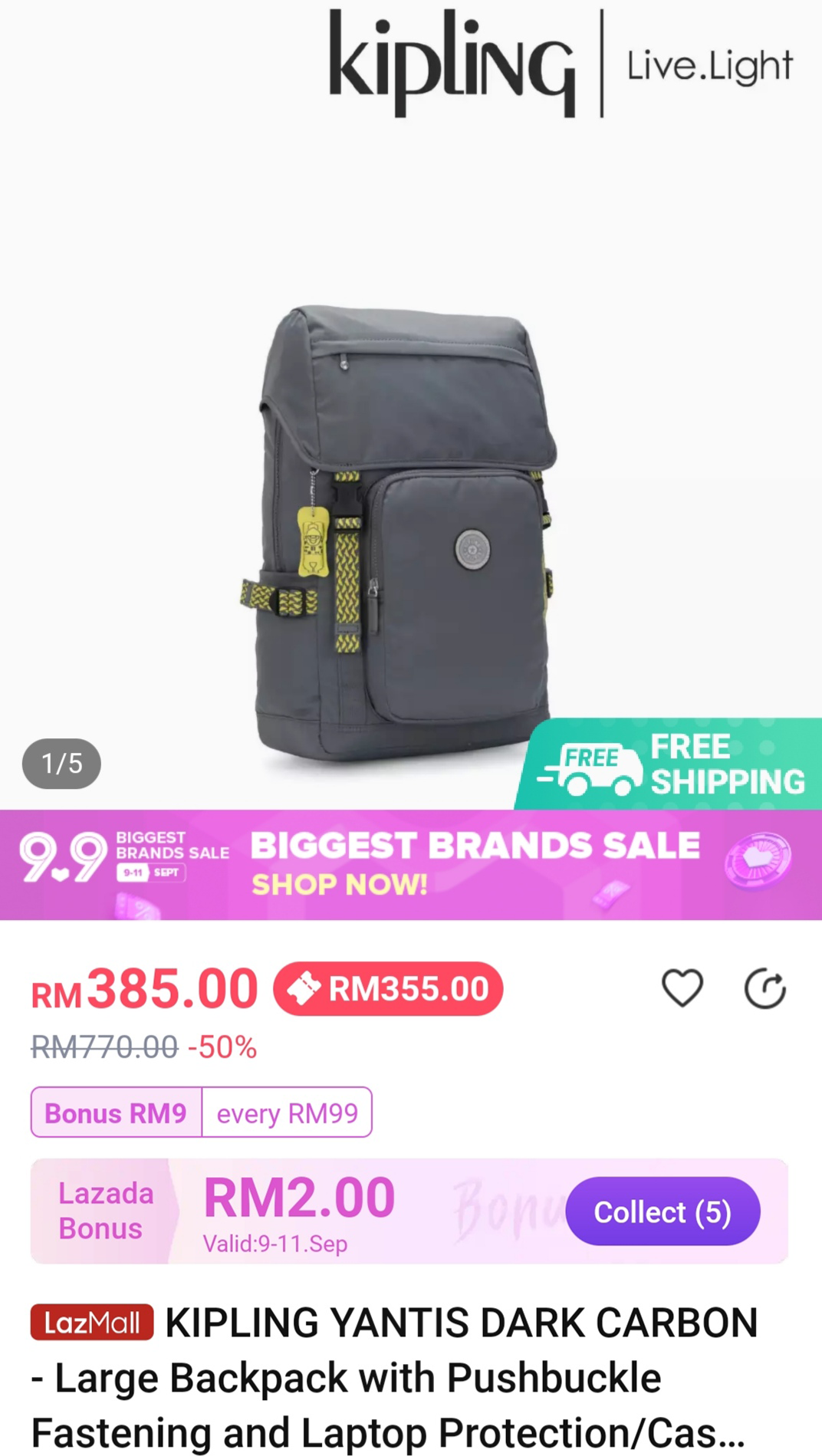Share this Kipling product
Viewport: 822px width, 1456px height.
click(x=764, y=988)
